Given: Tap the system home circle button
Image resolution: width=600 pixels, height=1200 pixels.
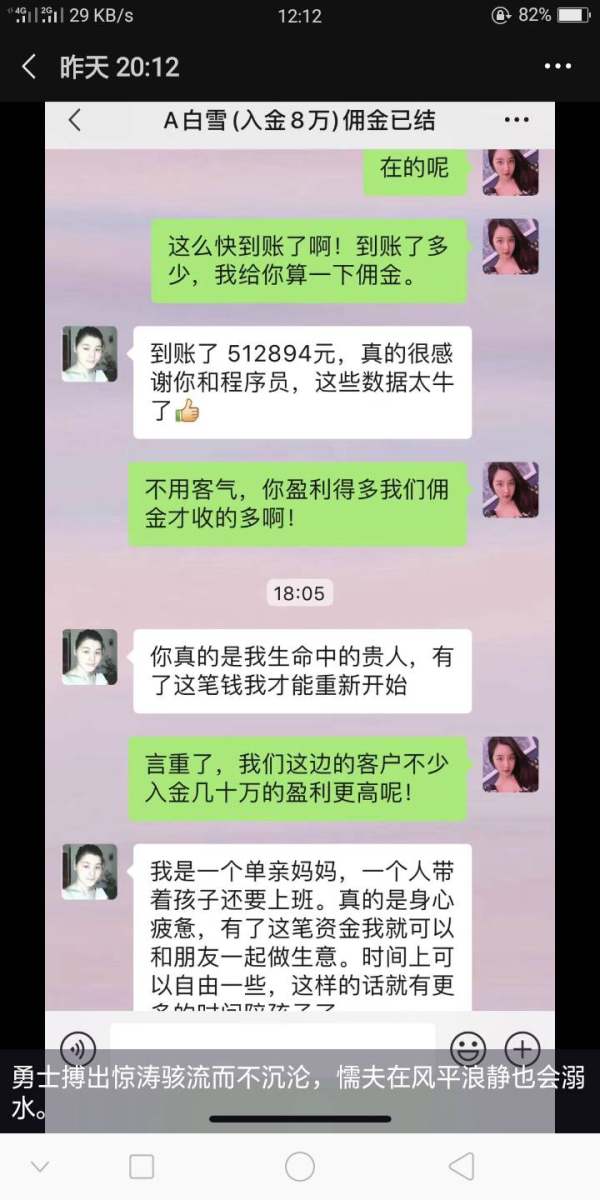Looking at the screenshot, I should coord(300,1166).
